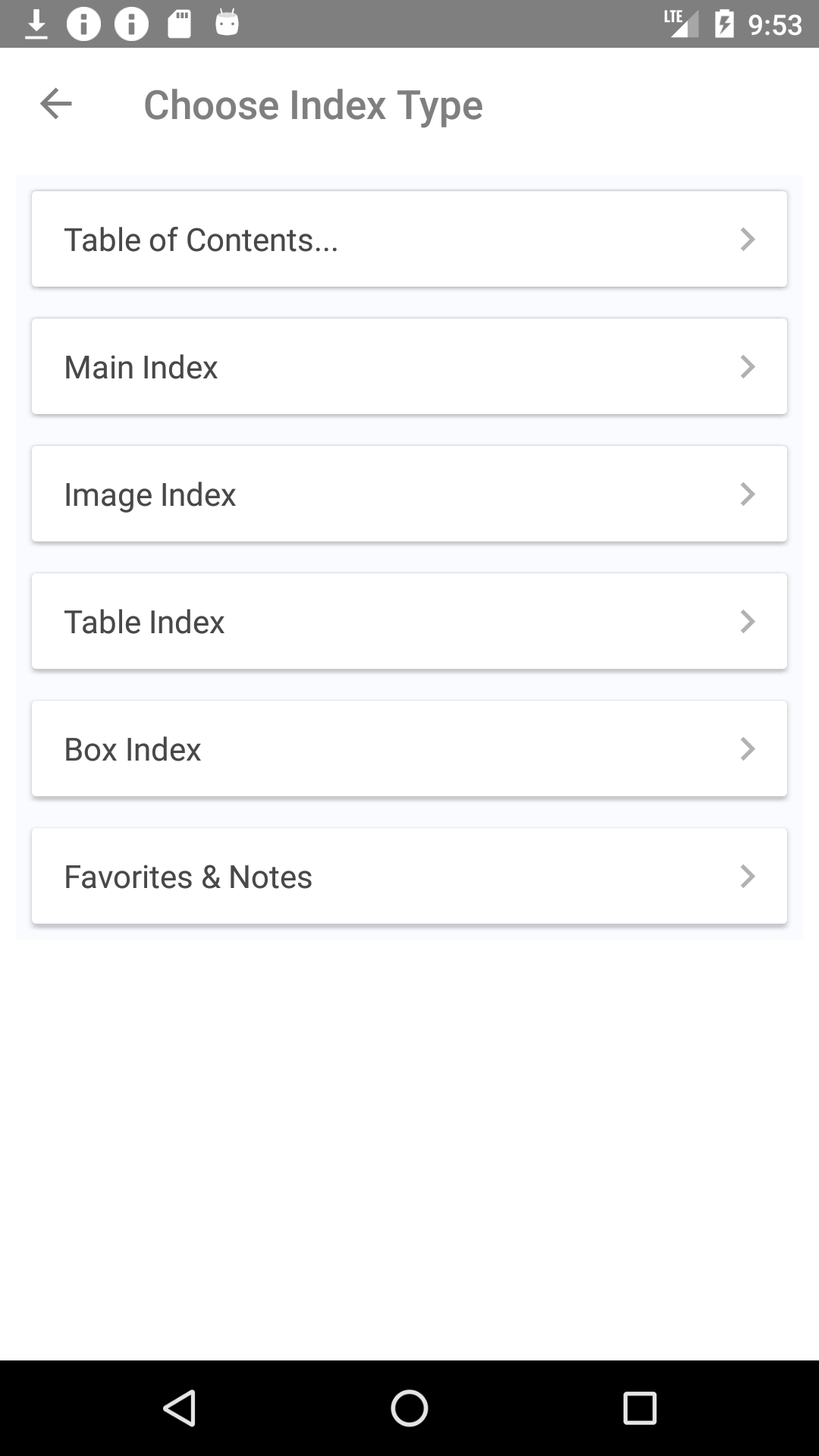Tap the first info notification icon
This screenshot has width=819, height=1456.
[83, 24]
